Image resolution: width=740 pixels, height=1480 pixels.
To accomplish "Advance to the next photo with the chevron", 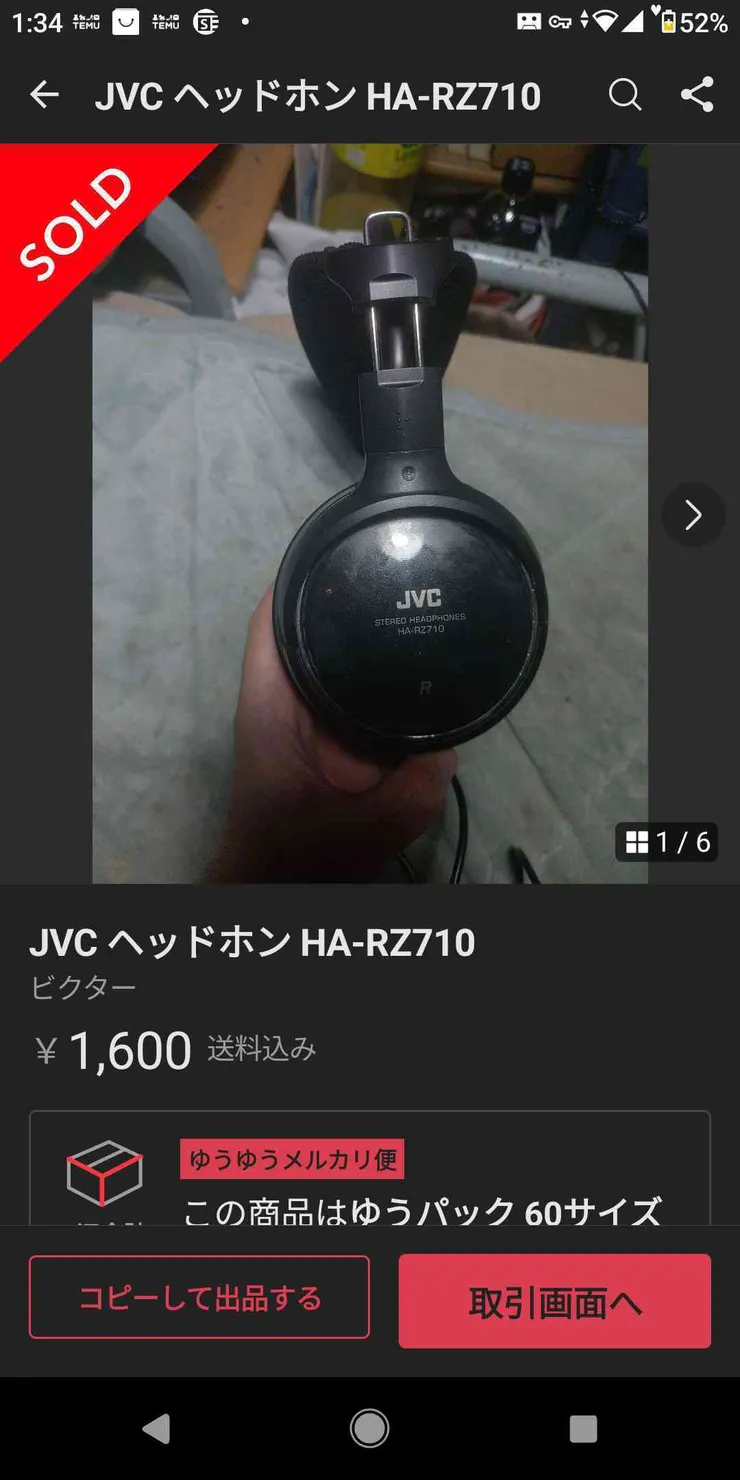I will point(691,514).
